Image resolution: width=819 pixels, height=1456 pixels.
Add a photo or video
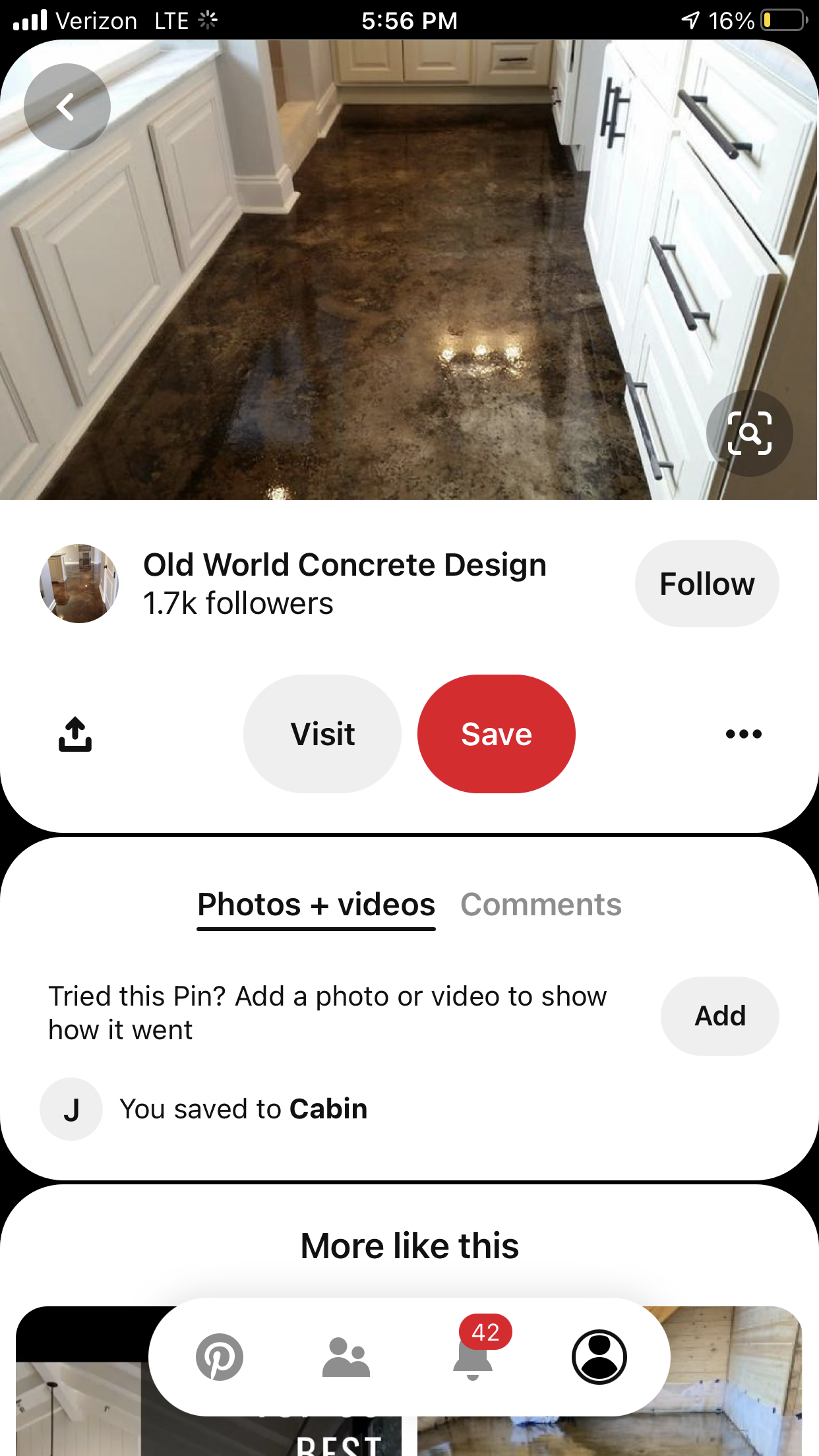click(x=720, y=1016)
